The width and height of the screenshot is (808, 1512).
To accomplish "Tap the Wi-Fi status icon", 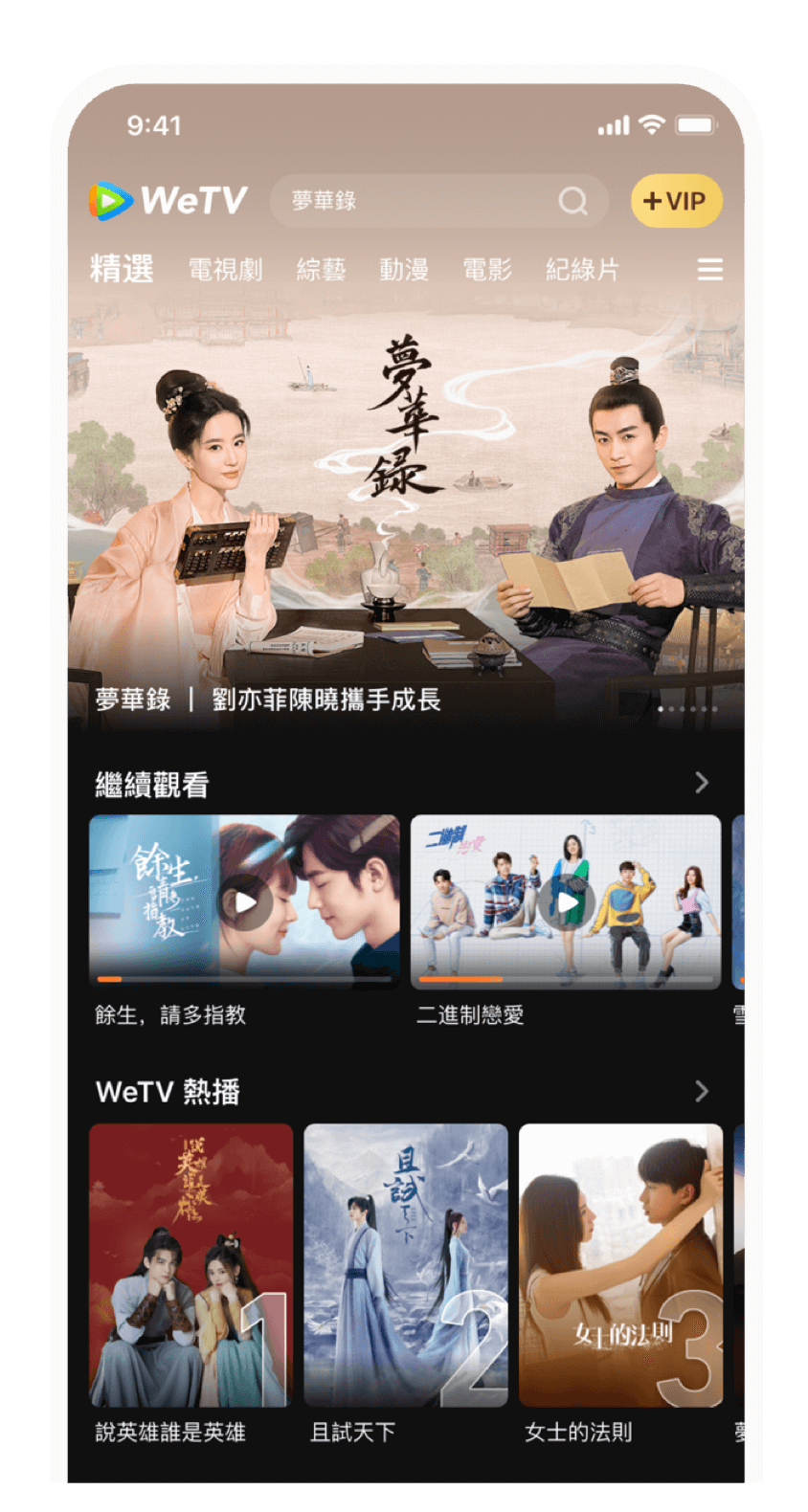I will click(650, 124).
